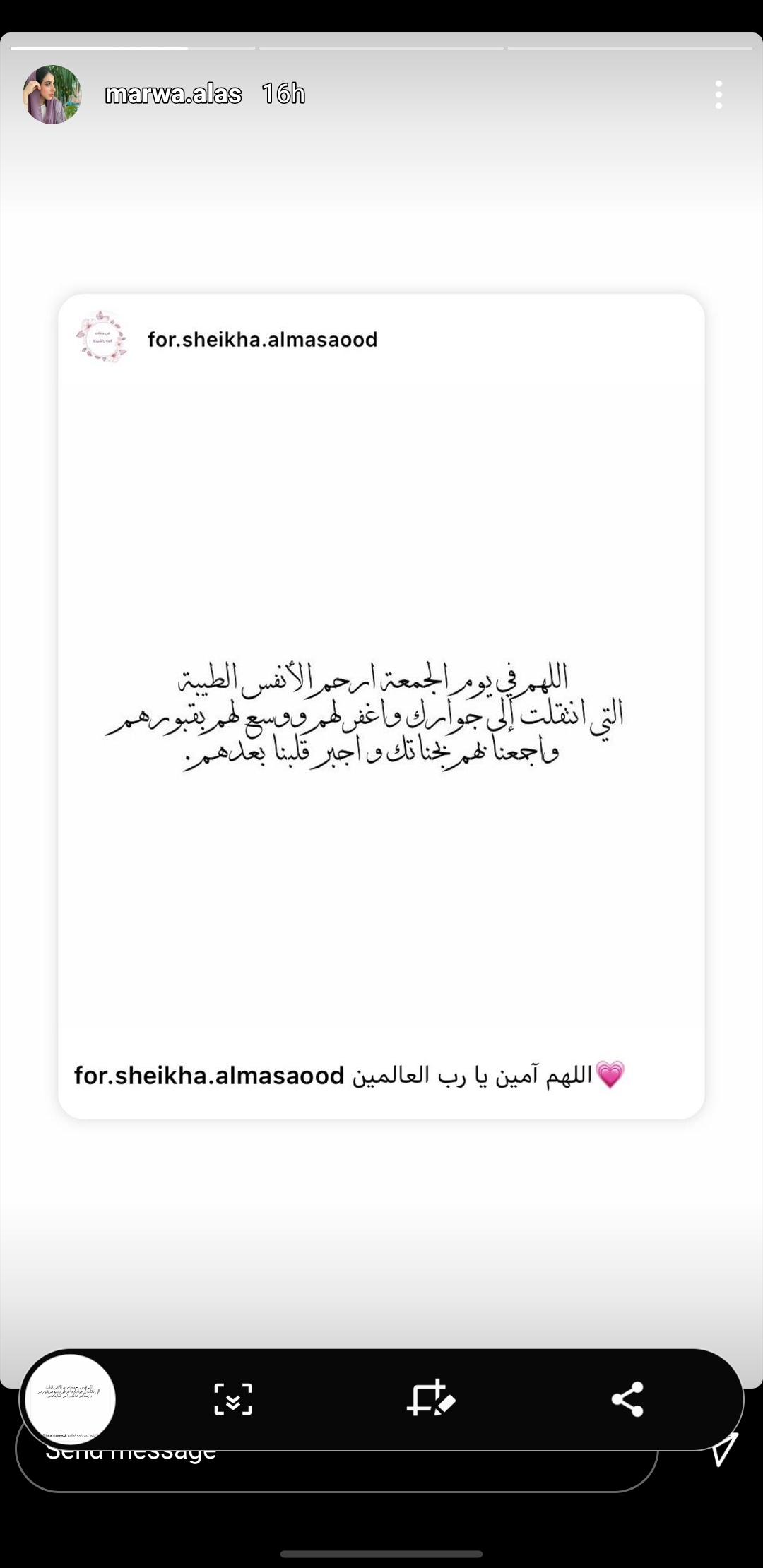763x1568 pixels.
Task: Tap the Send message field
Action: click(x=337, y=1455)
